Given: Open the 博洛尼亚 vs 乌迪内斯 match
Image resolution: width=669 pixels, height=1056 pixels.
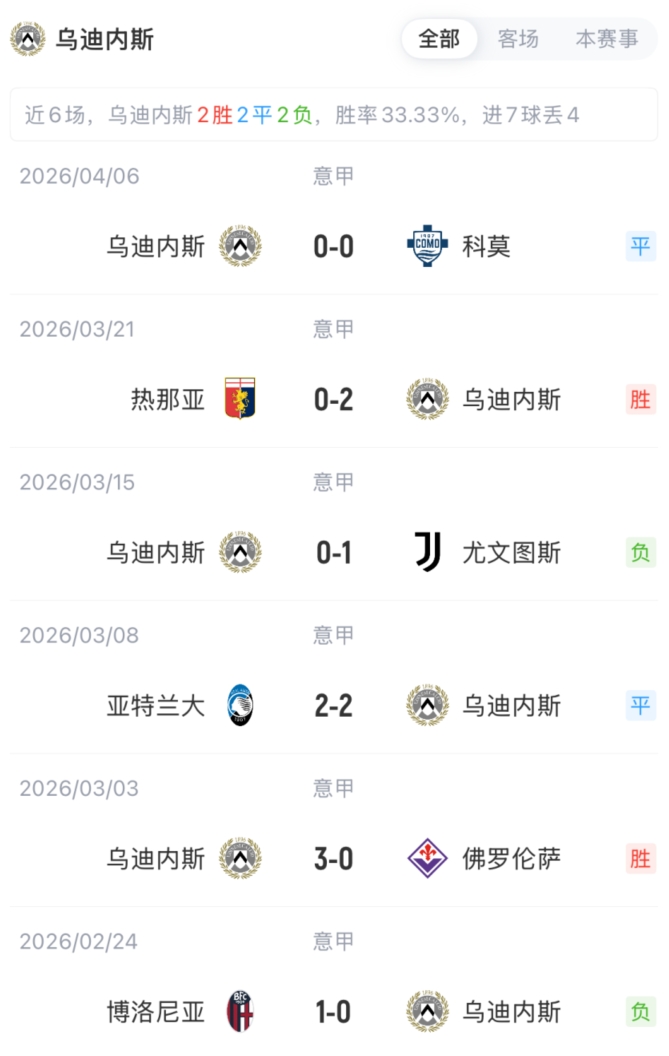Looking at the screenshot, I should tap(334, 1011).
